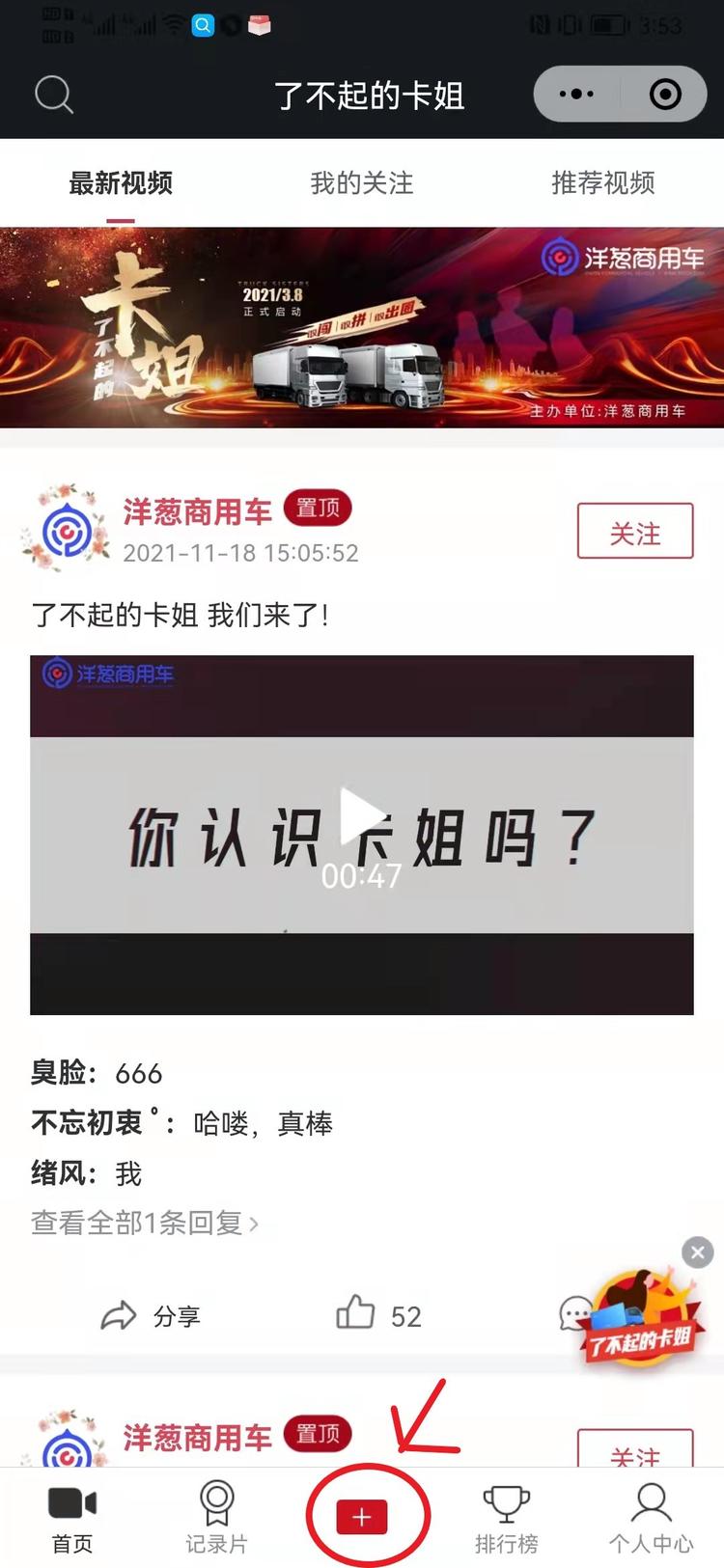The width and height of the screenshot is (724, 1568).
Task: Close the mini program via circle button
Action: click(x=665, y=95)
